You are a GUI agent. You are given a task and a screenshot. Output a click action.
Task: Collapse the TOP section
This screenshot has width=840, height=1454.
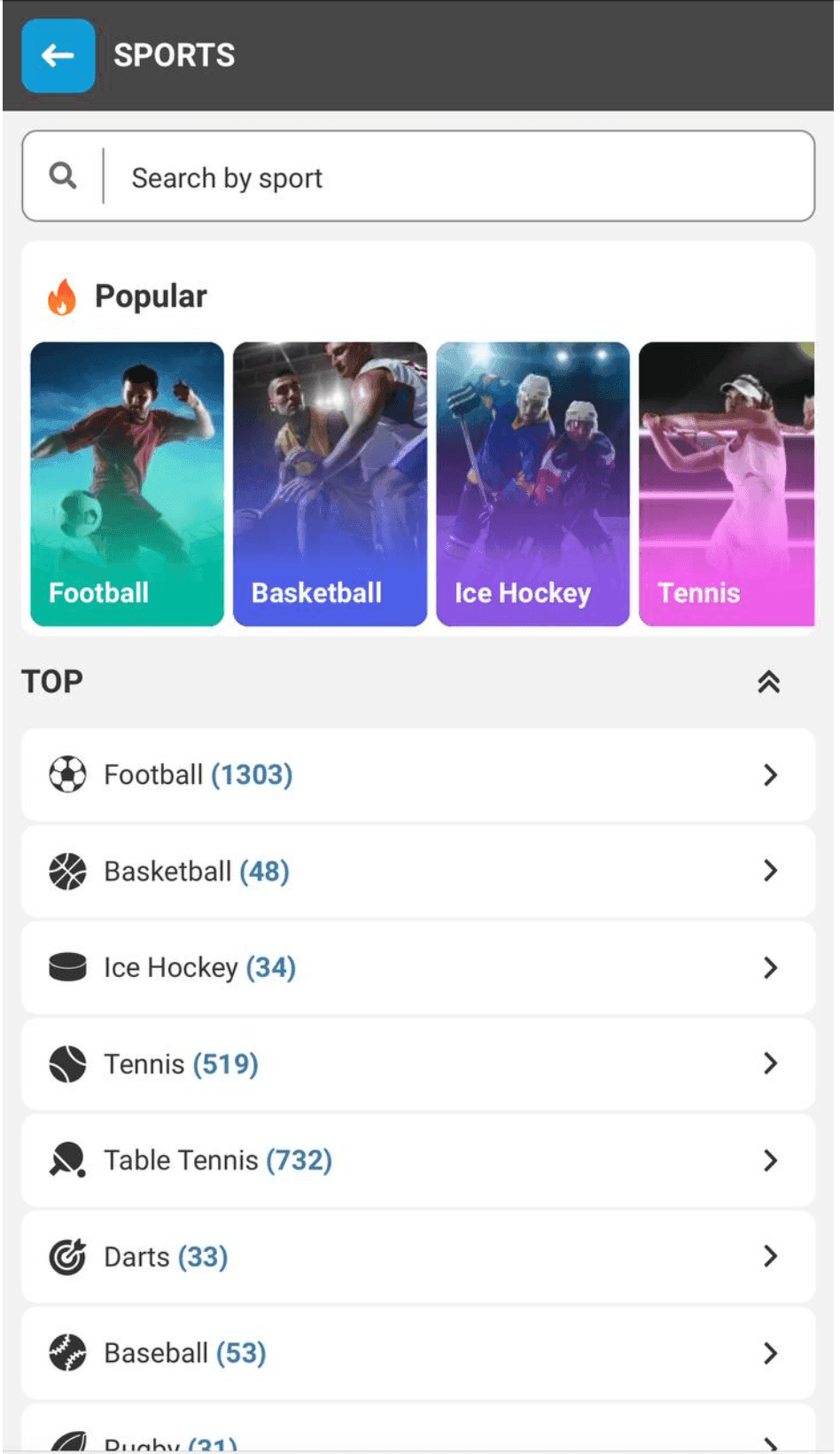point(768,682)
